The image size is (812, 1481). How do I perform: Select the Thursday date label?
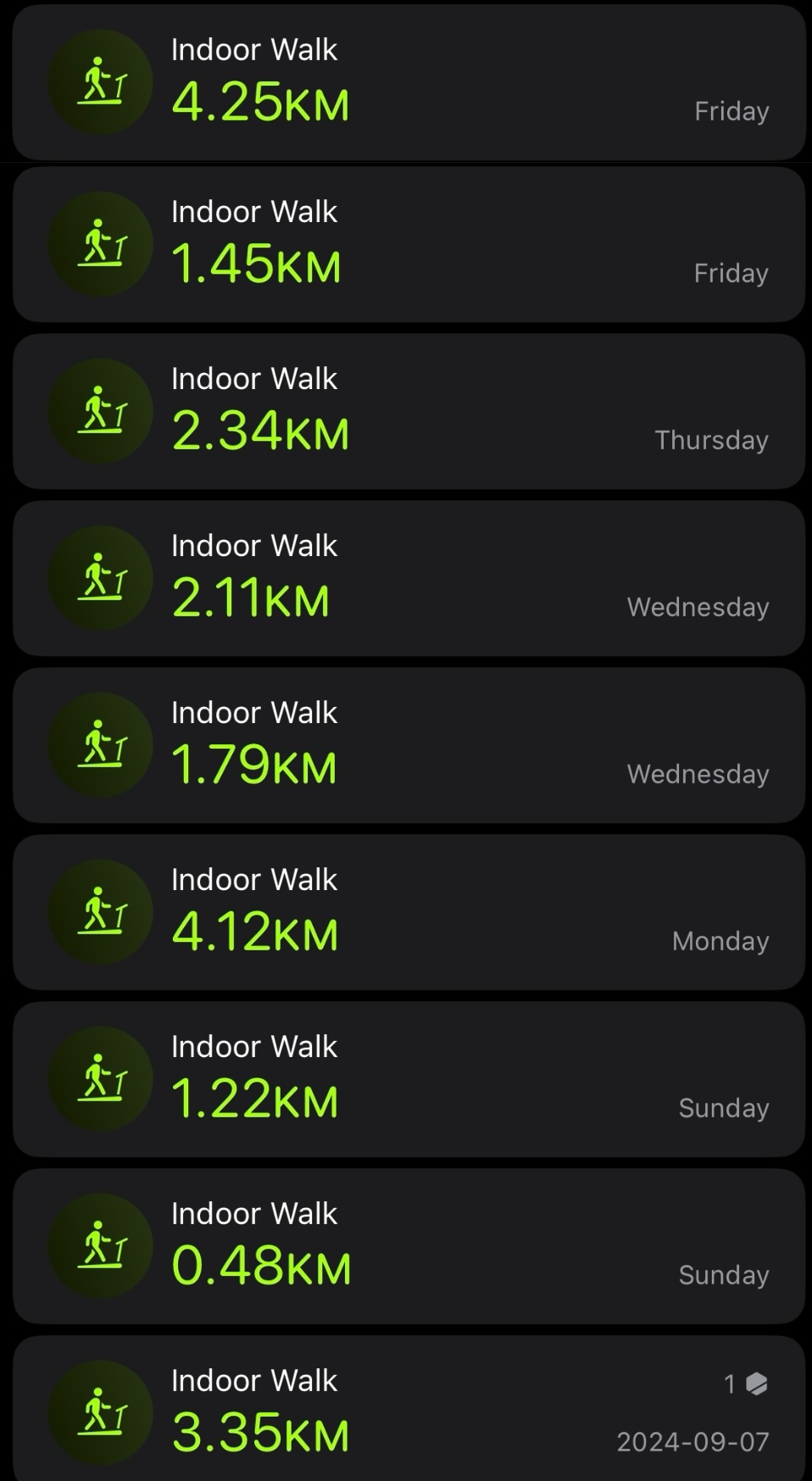point(711,439)
